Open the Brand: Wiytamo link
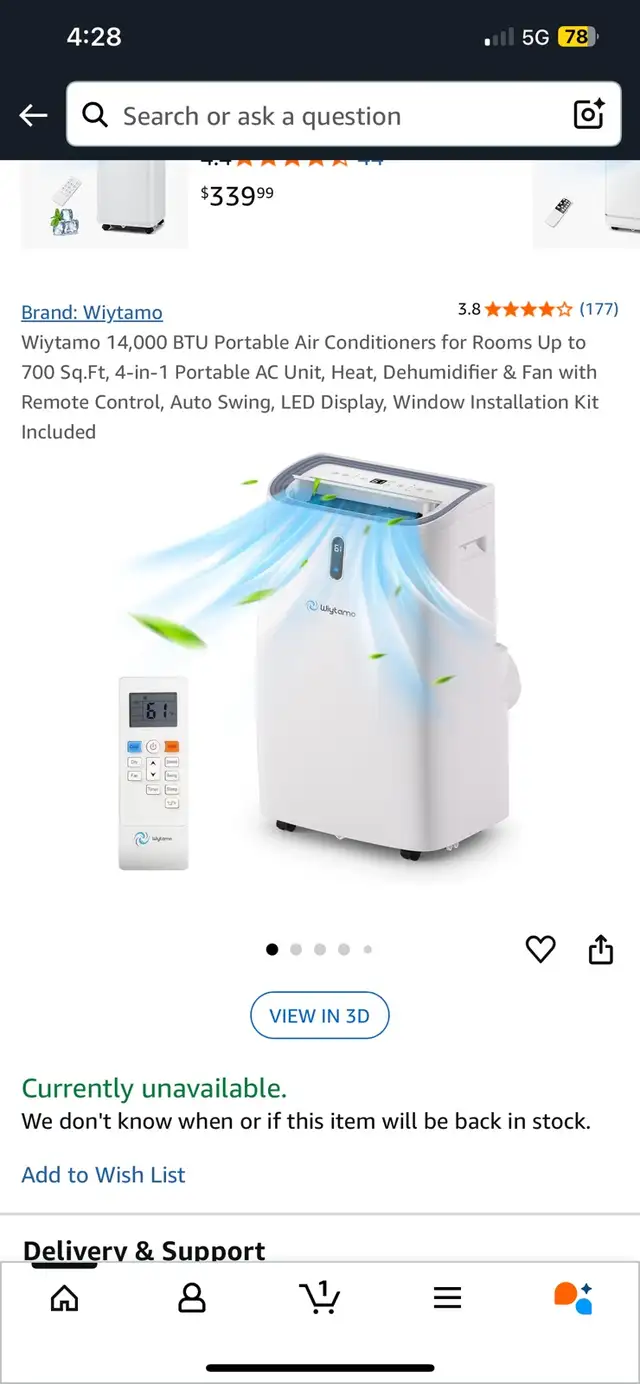The height and width of the screenshot is (1384, 640). click(92, 312)
